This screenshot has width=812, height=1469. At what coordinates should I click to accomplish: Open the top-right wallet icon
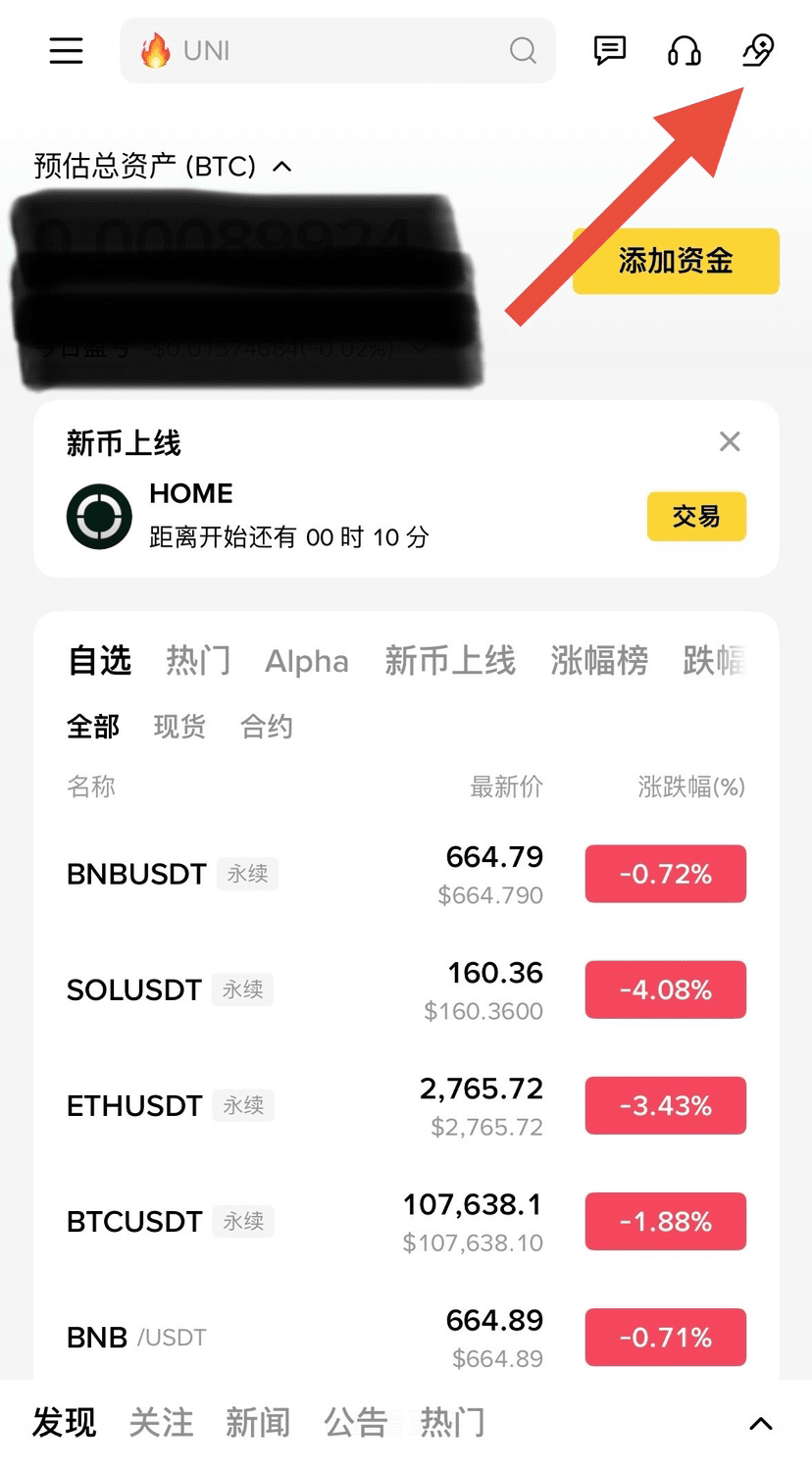click(x=758, y=50)
